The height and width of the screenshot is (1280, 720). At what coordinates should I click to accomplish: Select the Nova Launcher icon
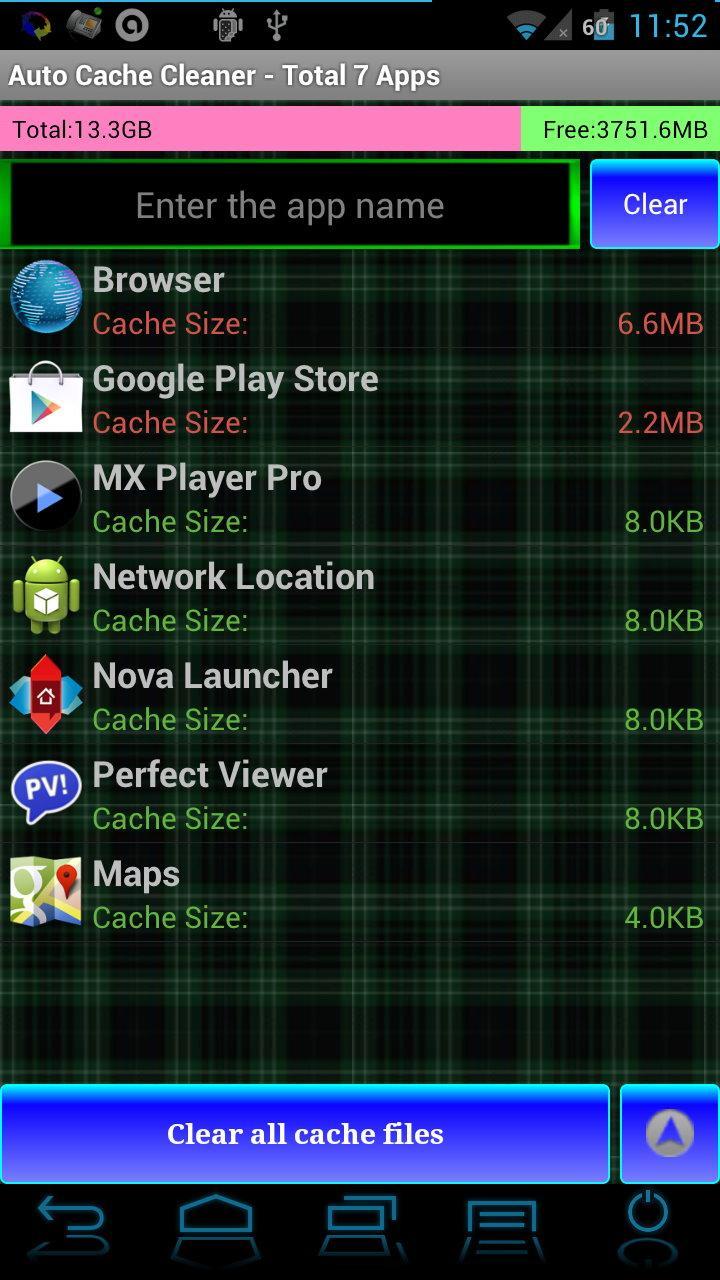tap(45, 693)
